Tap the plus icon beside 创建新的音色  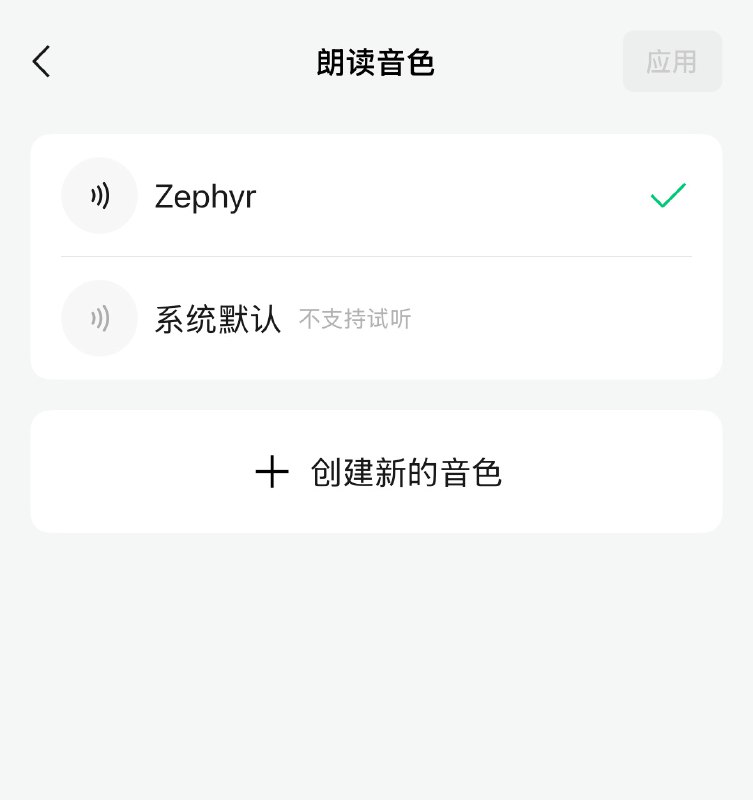[x=271, y=471]
